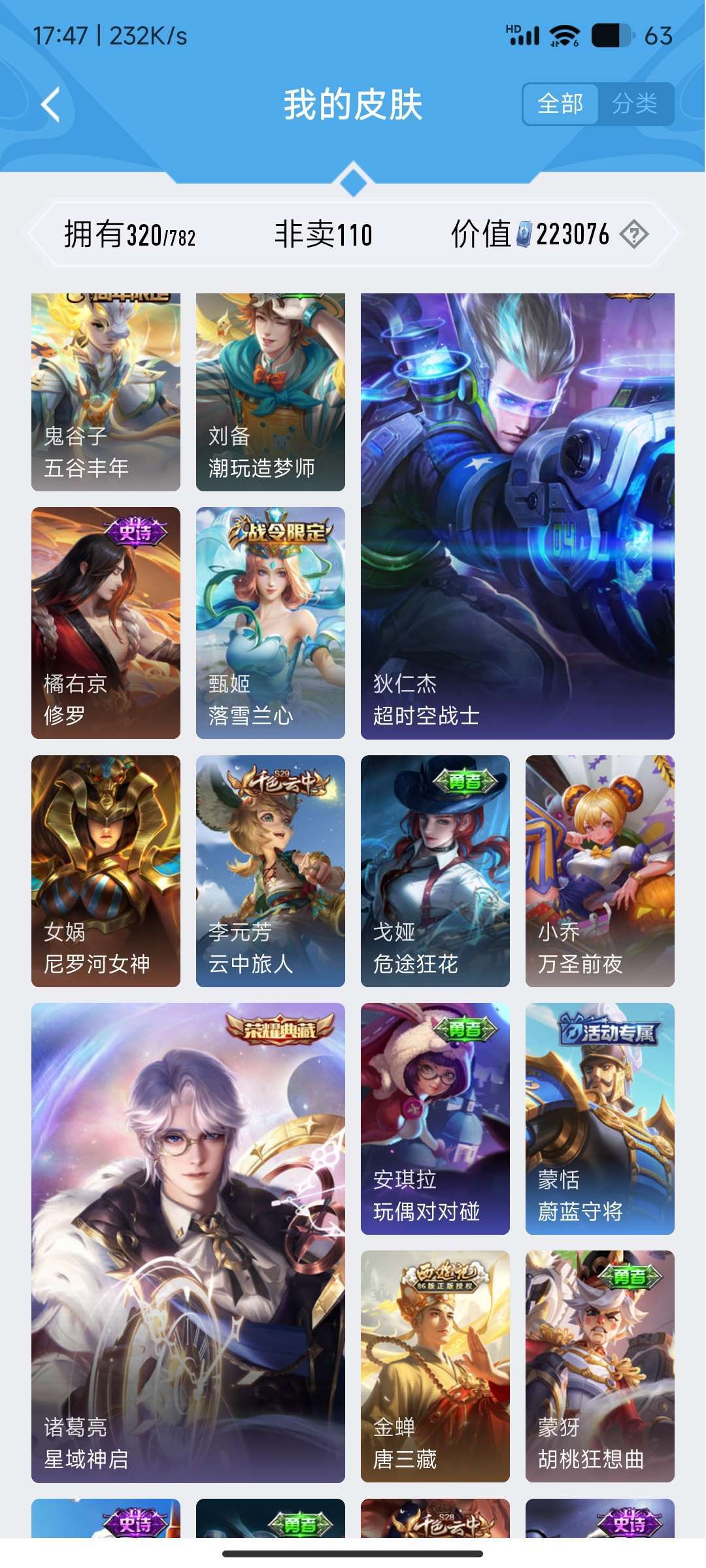This screenshot has width=706, height=1568.
Task: Open the 鬼谷子 五谷丰年 skin
Action: point(106,392)
